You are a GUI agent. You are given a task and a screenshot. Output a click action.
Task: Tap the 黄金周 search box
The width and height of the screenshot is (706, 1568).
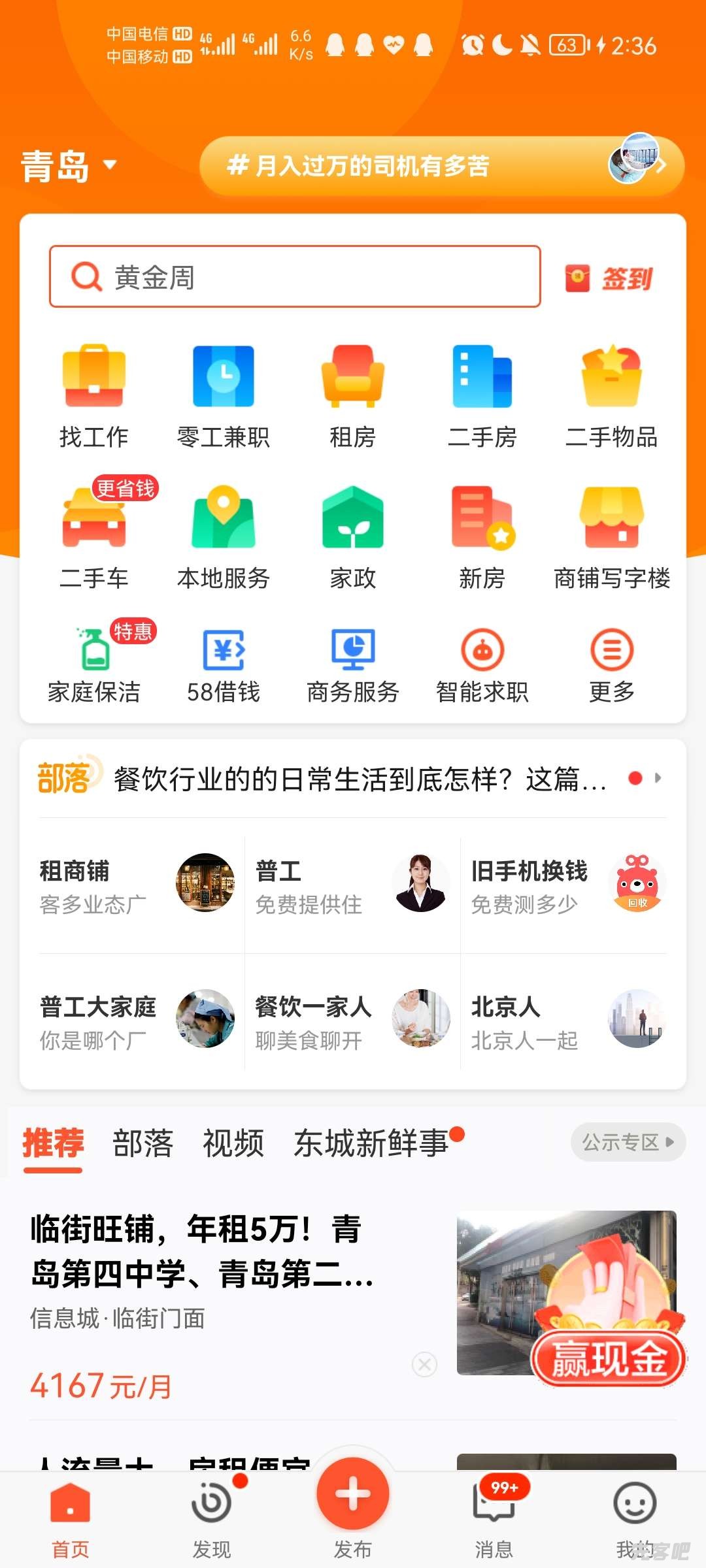[x=294, y=277]
